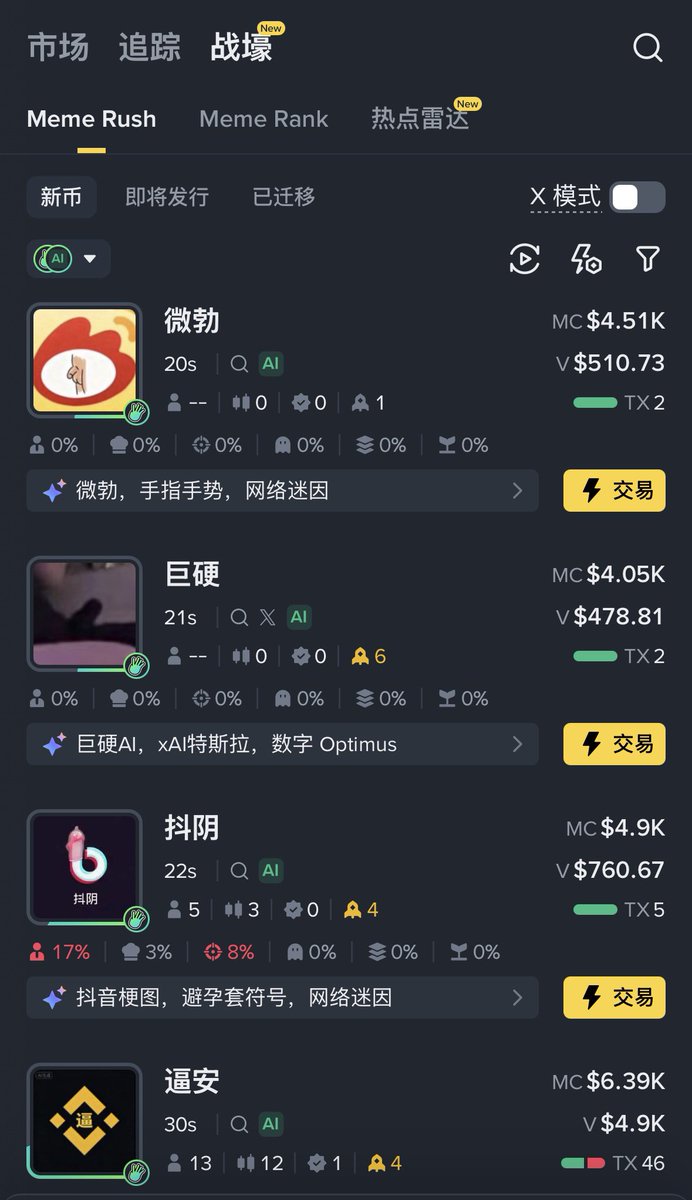Open the 逼安 token card

coord(190,1082)
